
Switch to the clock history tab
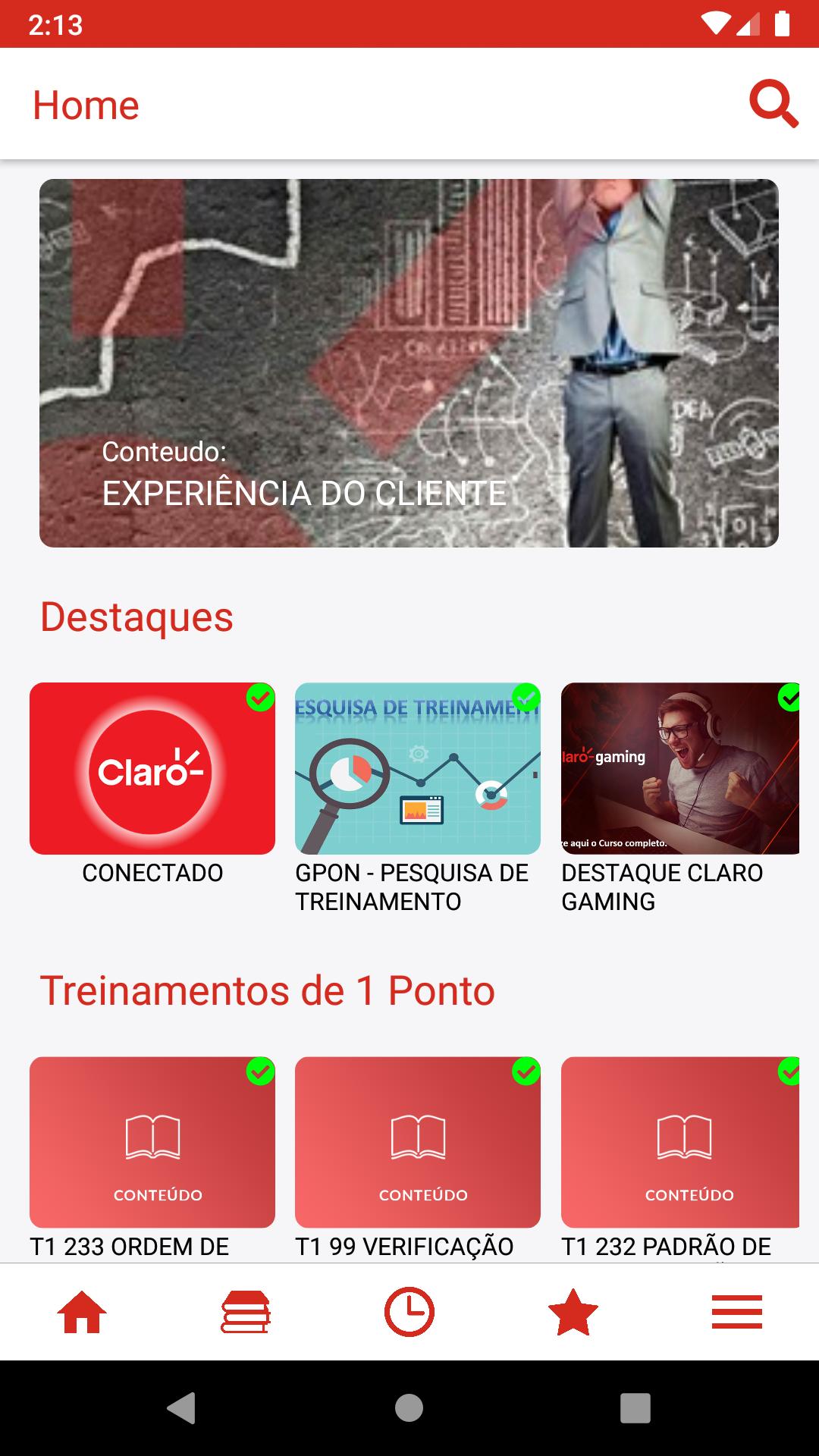pyautogui.click(x=409, y=1312)
